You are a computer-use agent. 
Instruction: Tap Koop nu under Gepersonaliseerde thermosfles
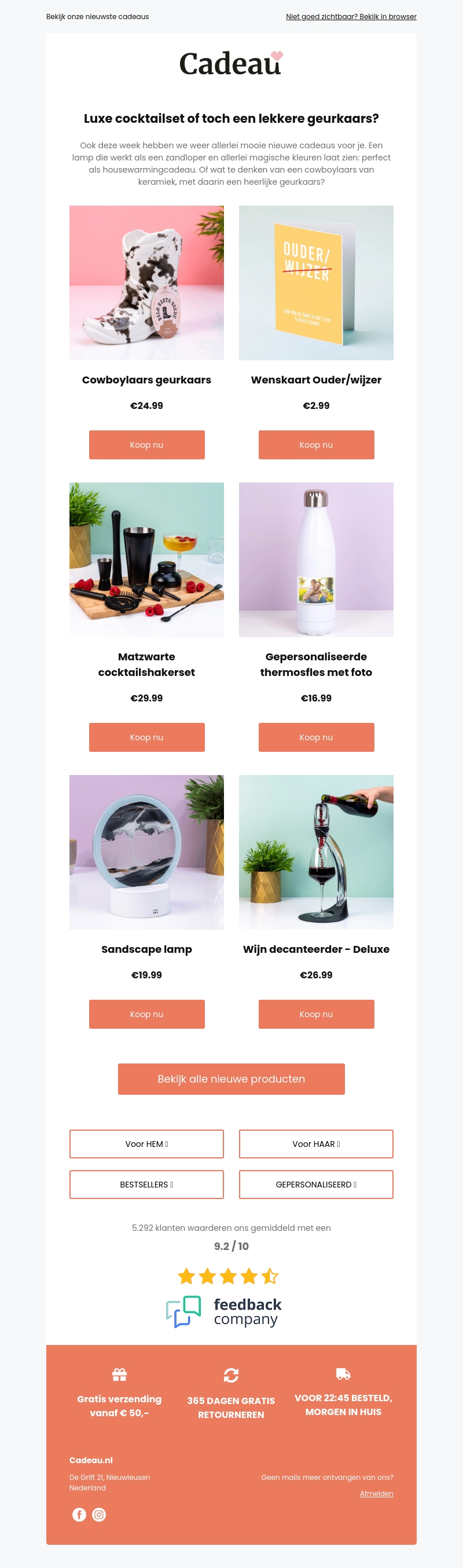316,737
